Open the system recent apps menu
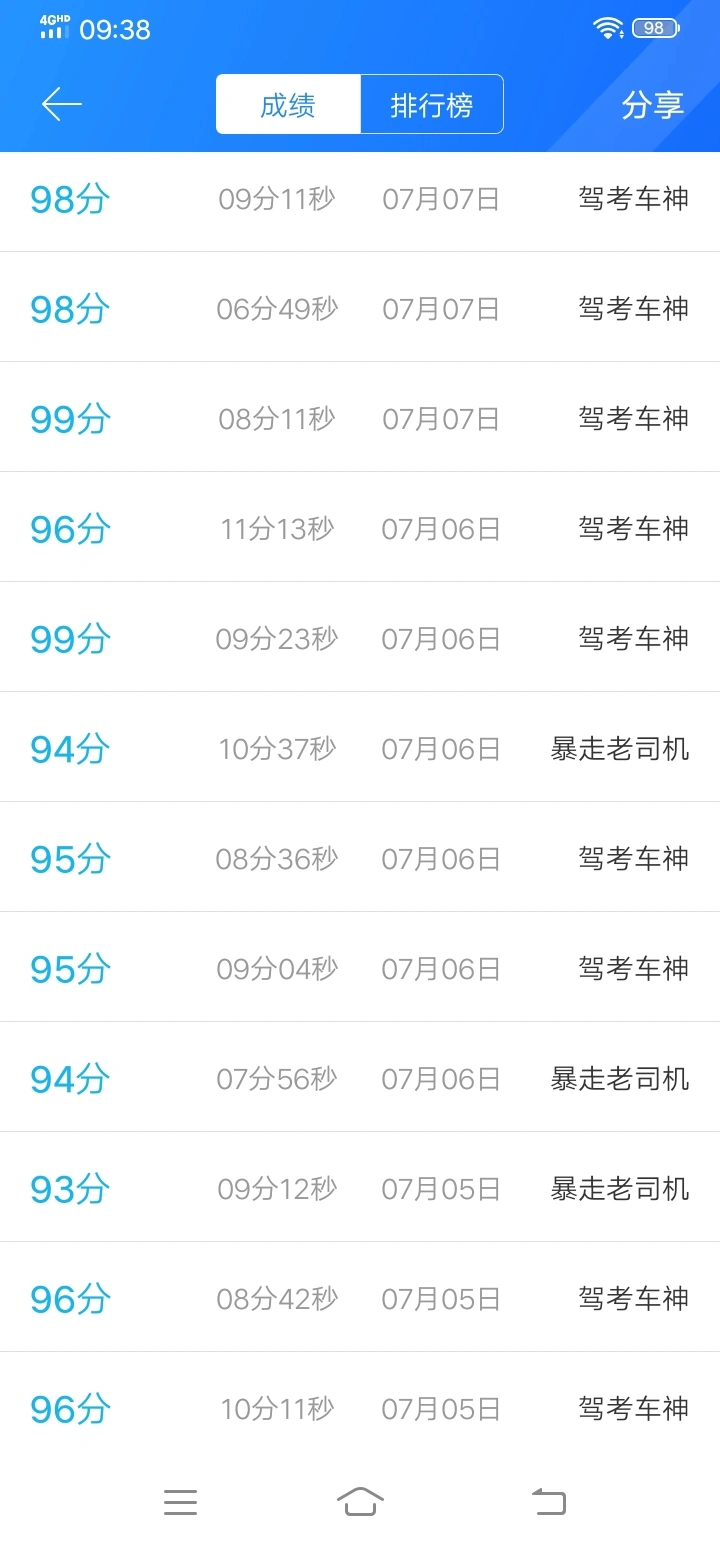The width and height of the screenshot is (720, 1544). (180, 1502)
